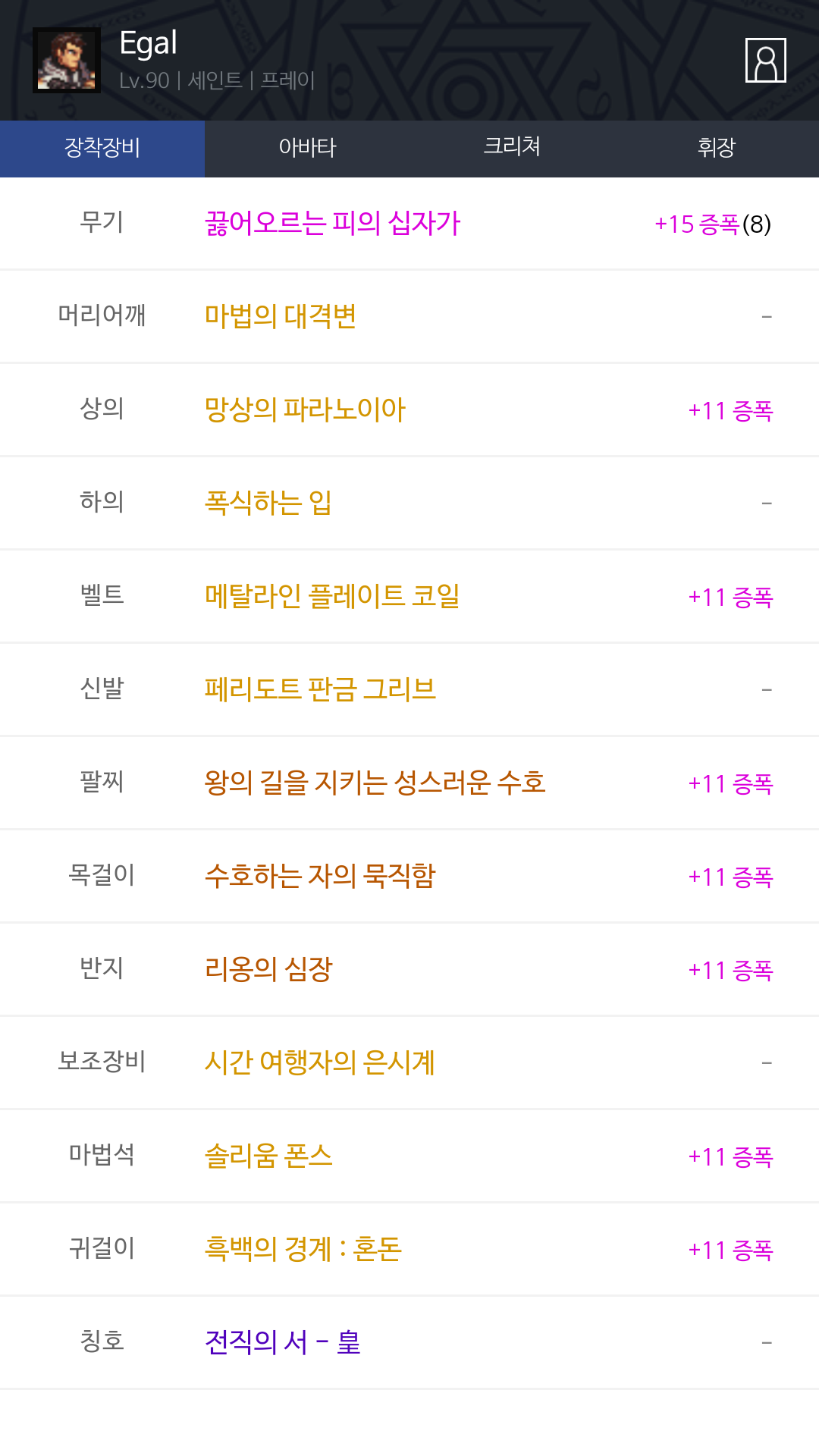Open the profile icon in header
The height and width of the screenshot is (1456, 819).
pyautogui.click(x=765, y=60)
